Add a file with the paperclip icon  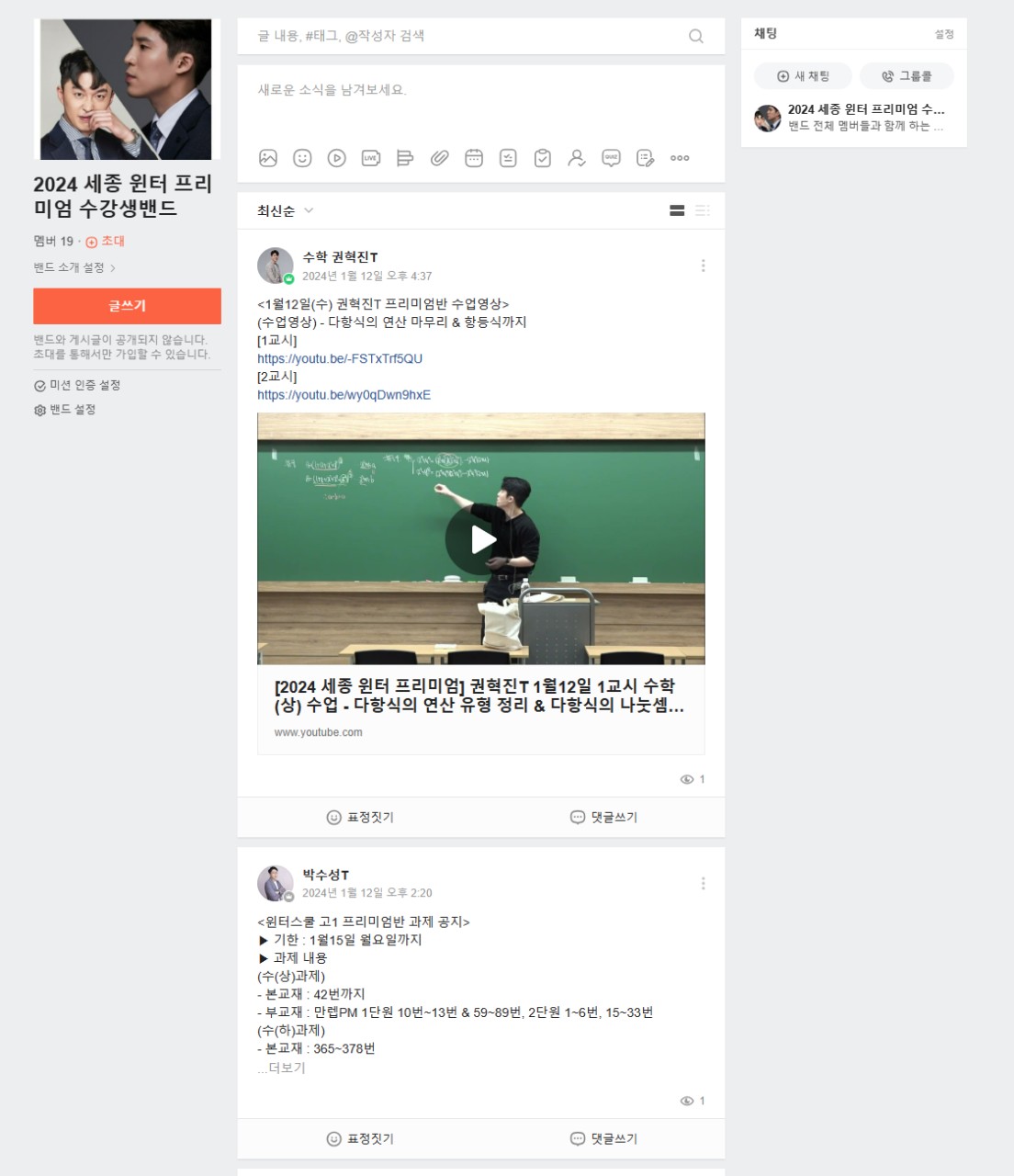[x=439, y=158]
